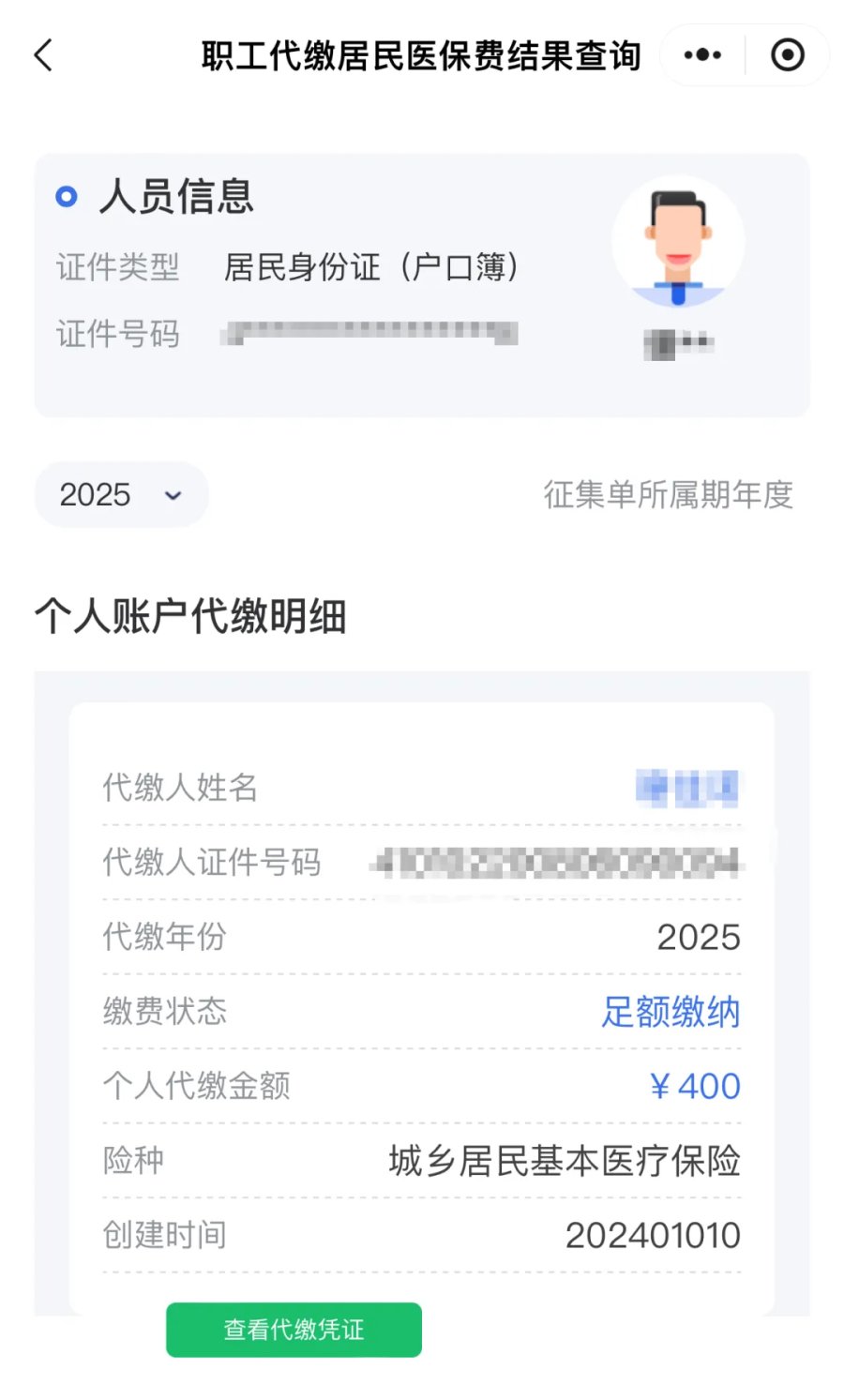Open the mini program more options menu
Image resolution: width=844 pixels, height=1400 pixels.
click(702, 55)
